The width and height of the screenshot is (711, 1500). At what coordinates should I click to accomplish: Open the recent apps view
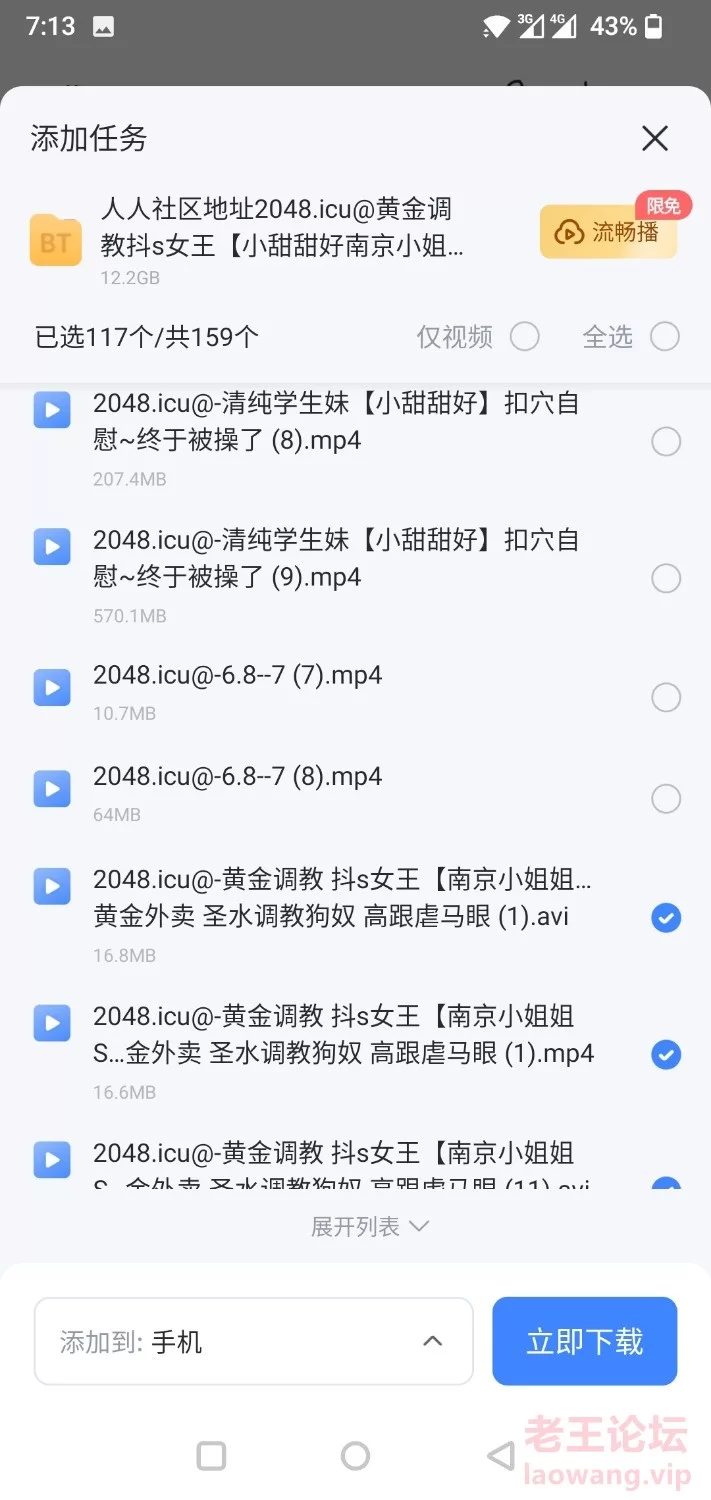tap(211, 1456)
